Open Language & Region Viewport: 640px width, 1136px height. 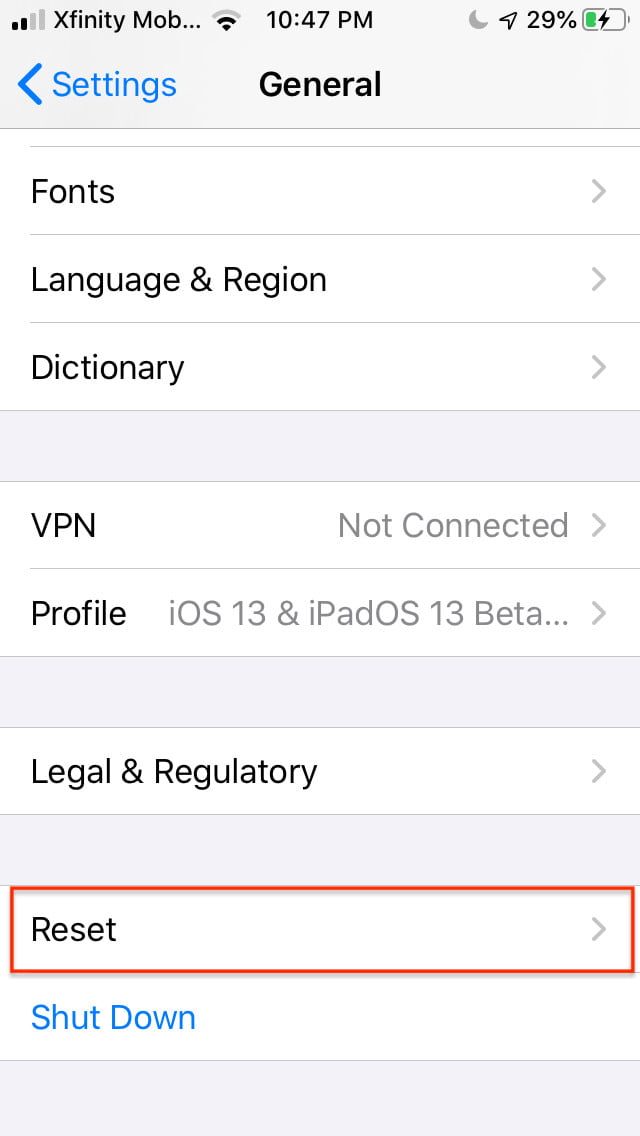coord(320,279)
